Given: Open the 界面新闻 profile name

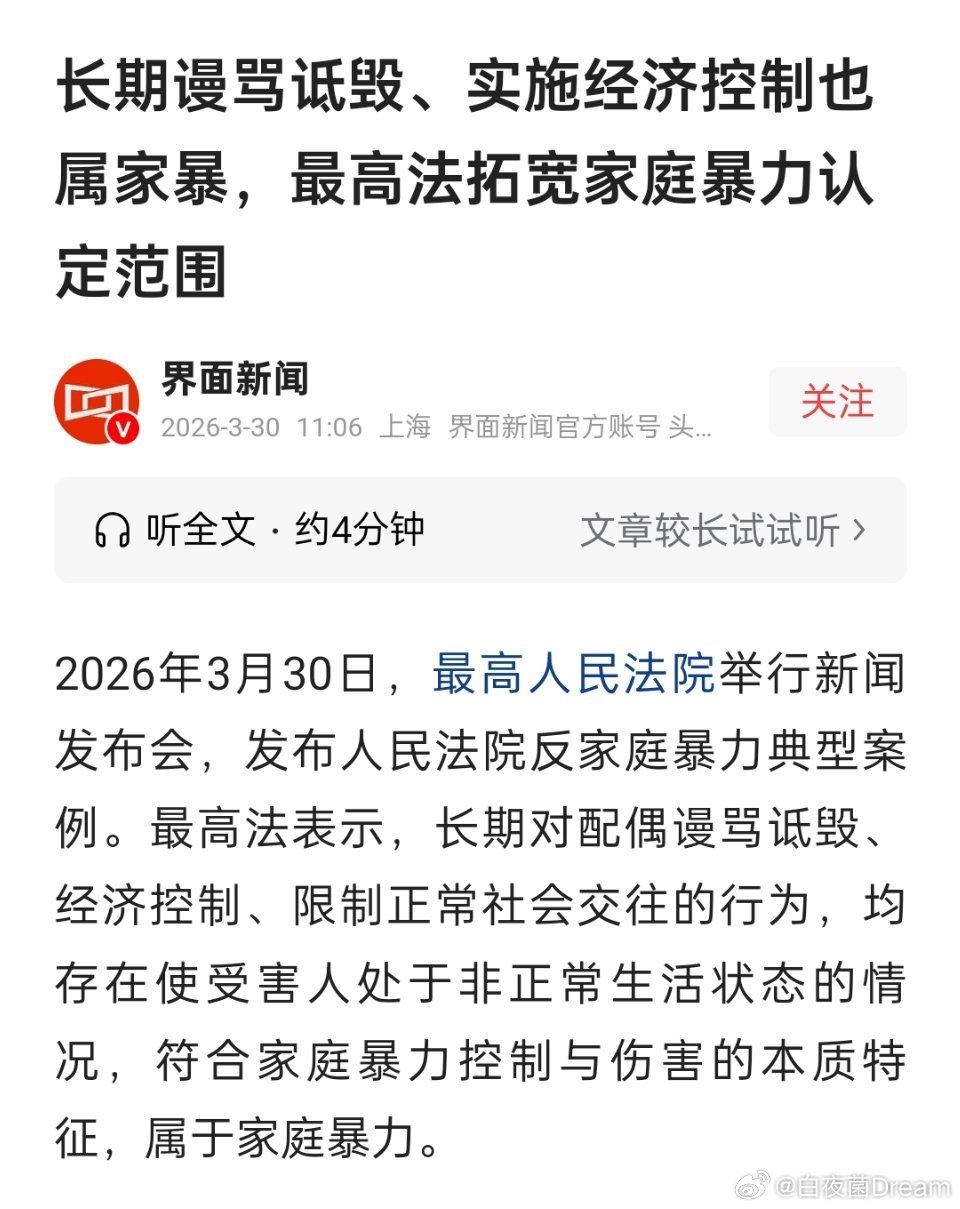Looking at the screenshot, I should pos(234,376).
